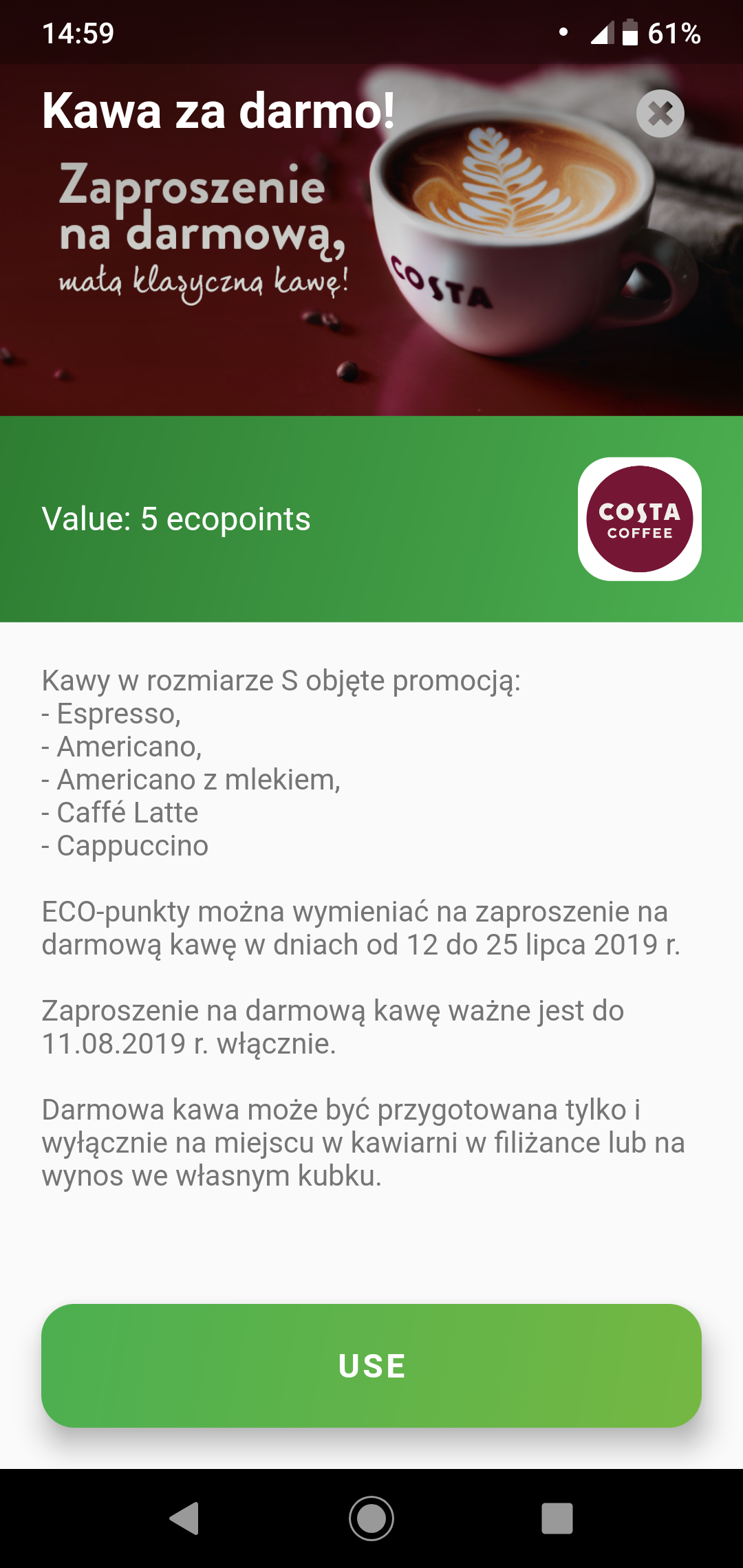This screenshot has height=1568, width=743.
Task: Open the recent apps overview
Action: pyautogui.click(x=557, y=1518)
